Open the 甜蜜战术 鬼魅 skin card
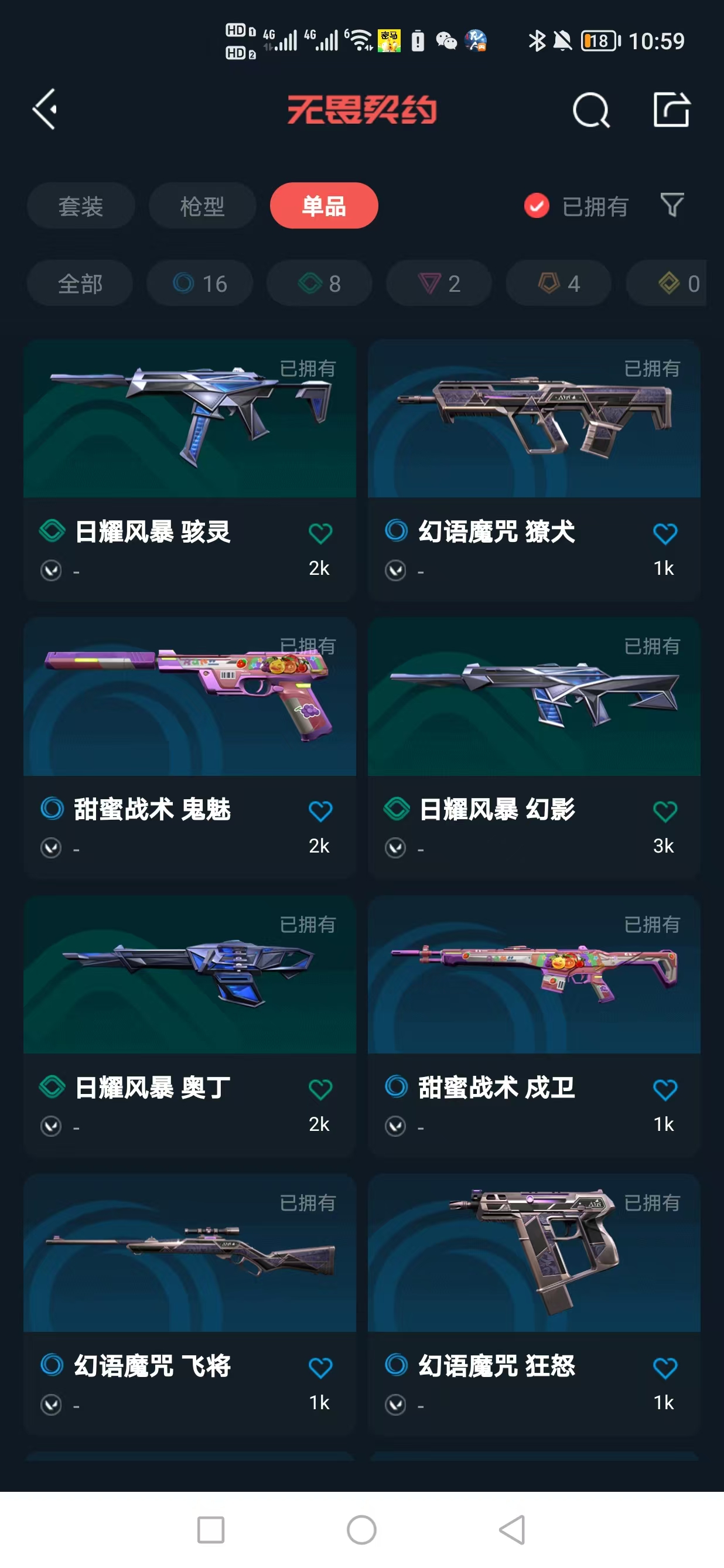 (x=190, y=697)
